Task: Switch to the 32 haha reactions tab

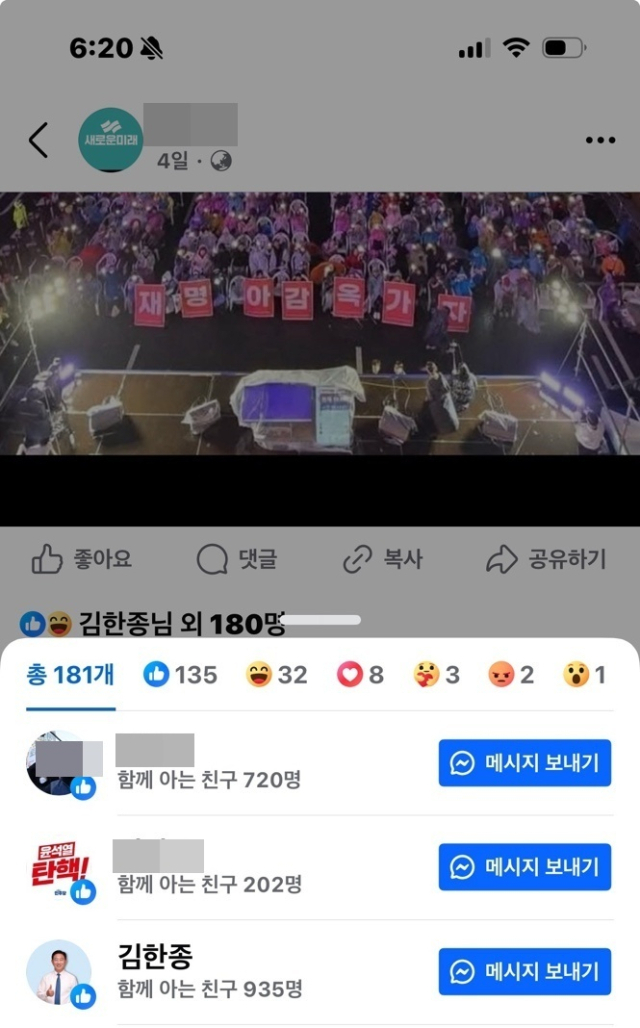Action: click(277, 675)
